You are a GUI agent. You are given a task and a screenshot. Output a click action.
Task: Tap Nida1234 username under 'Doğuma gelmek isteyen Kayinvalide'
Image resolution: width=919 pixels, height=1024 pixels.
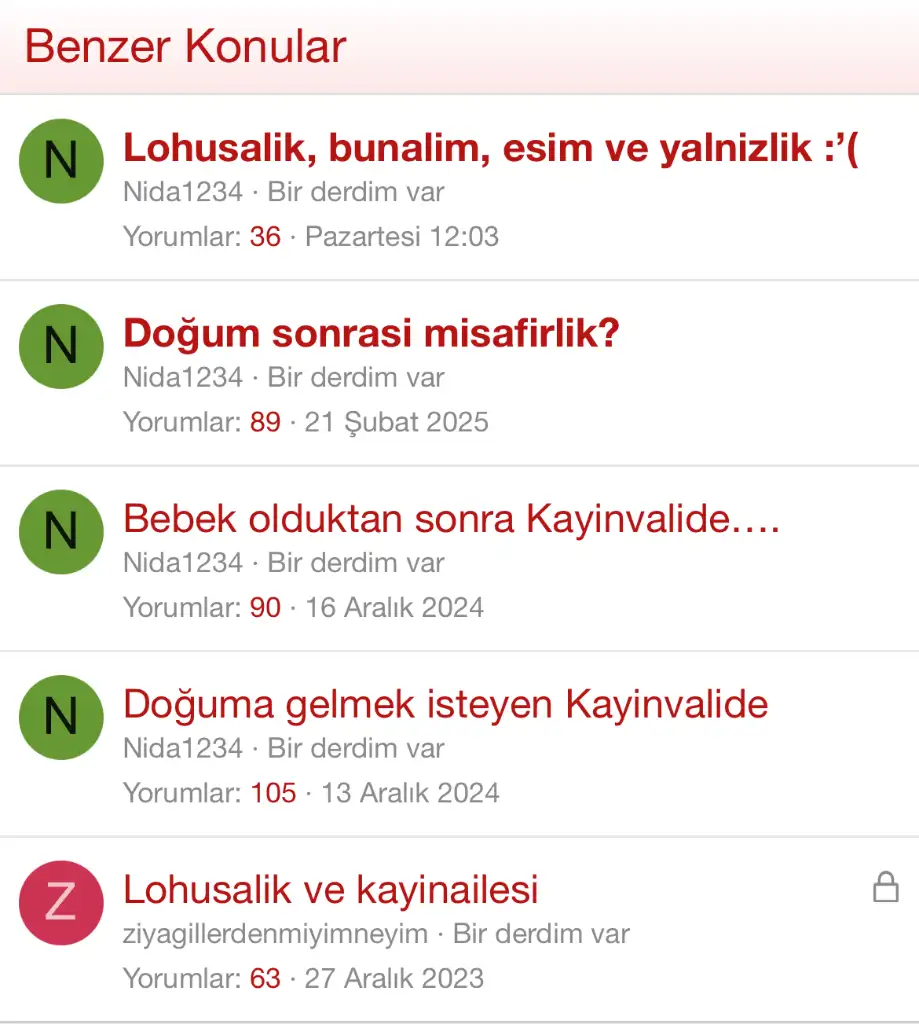coord(183,748)
